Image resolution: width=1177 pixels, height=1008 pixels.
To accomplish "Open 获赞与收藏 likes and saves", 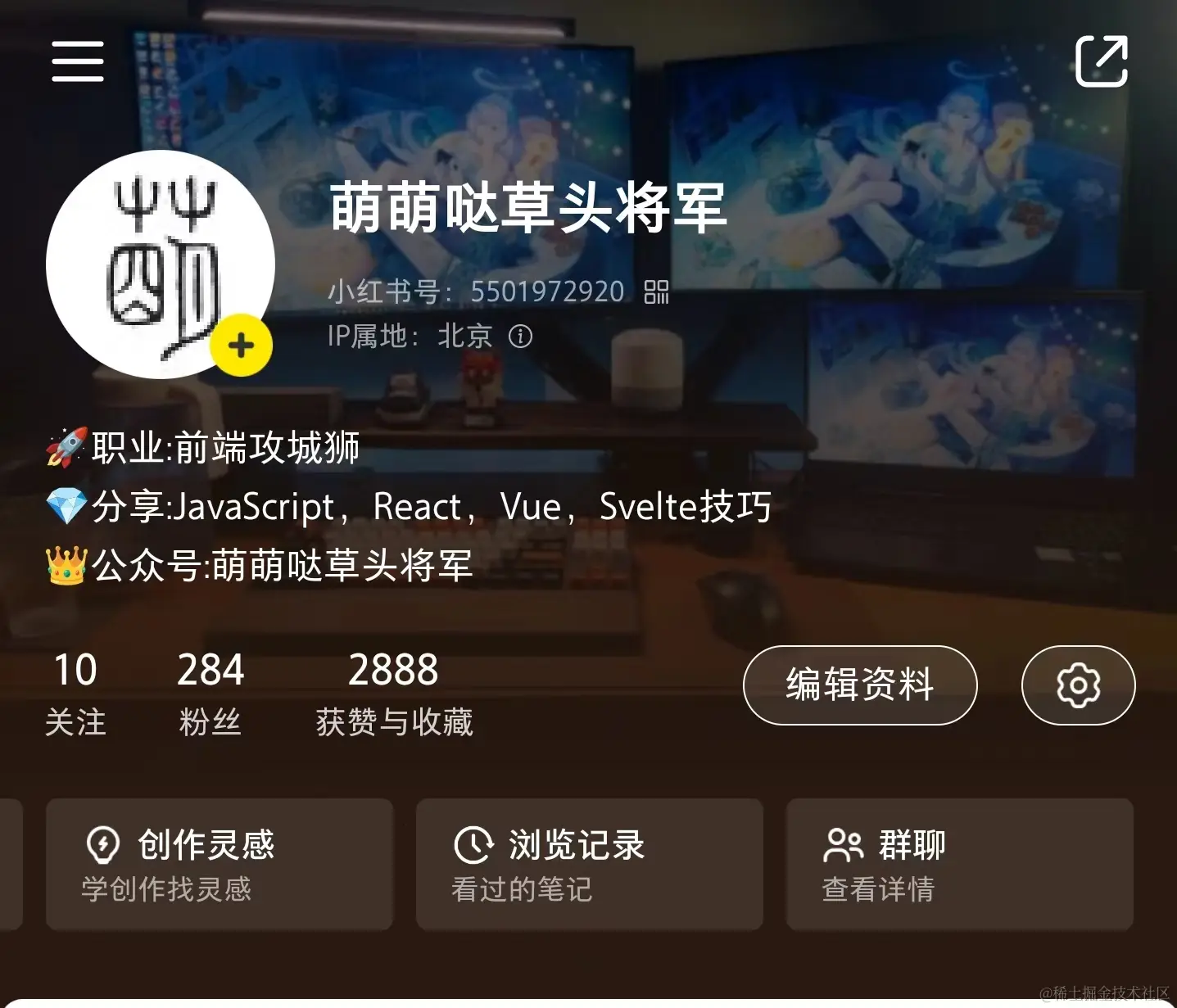I will (x=394, y=694).
